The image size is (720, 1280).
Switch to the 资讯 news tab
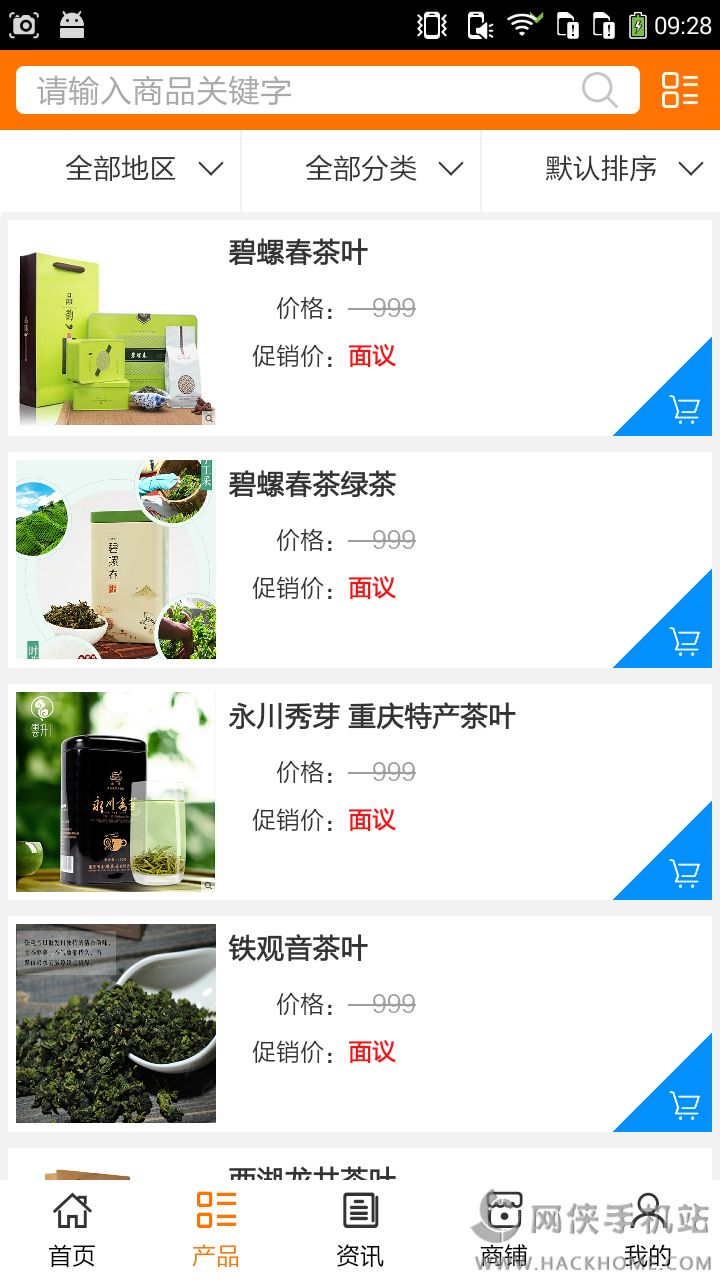click(360, 1230)
